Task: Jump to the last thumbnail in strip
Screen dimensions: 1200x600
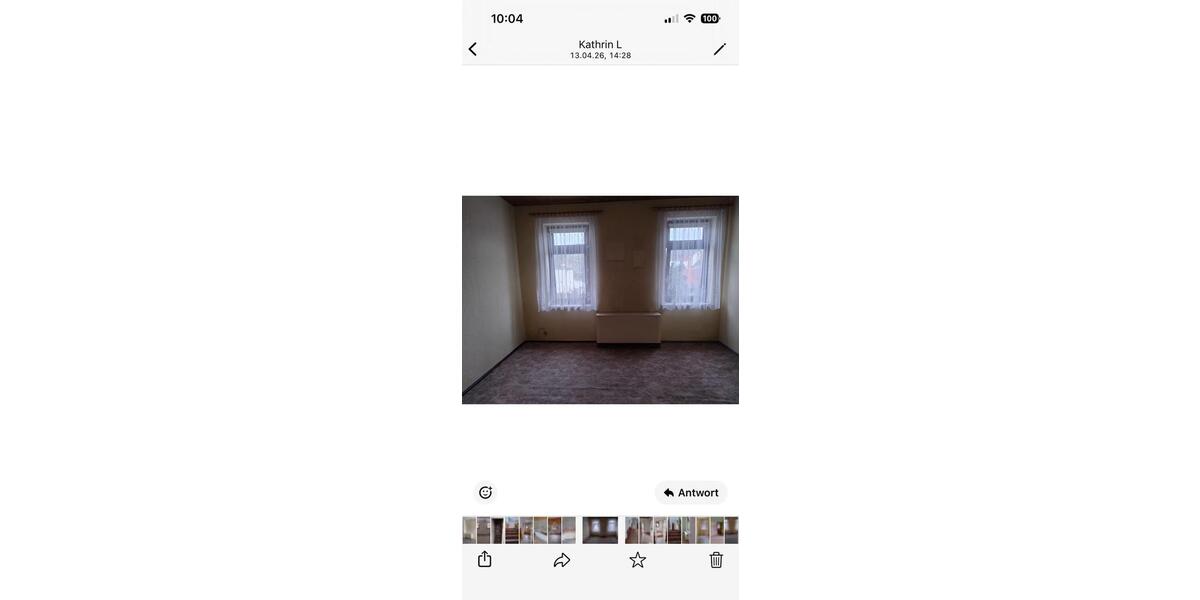Action: tap(732, 530)
